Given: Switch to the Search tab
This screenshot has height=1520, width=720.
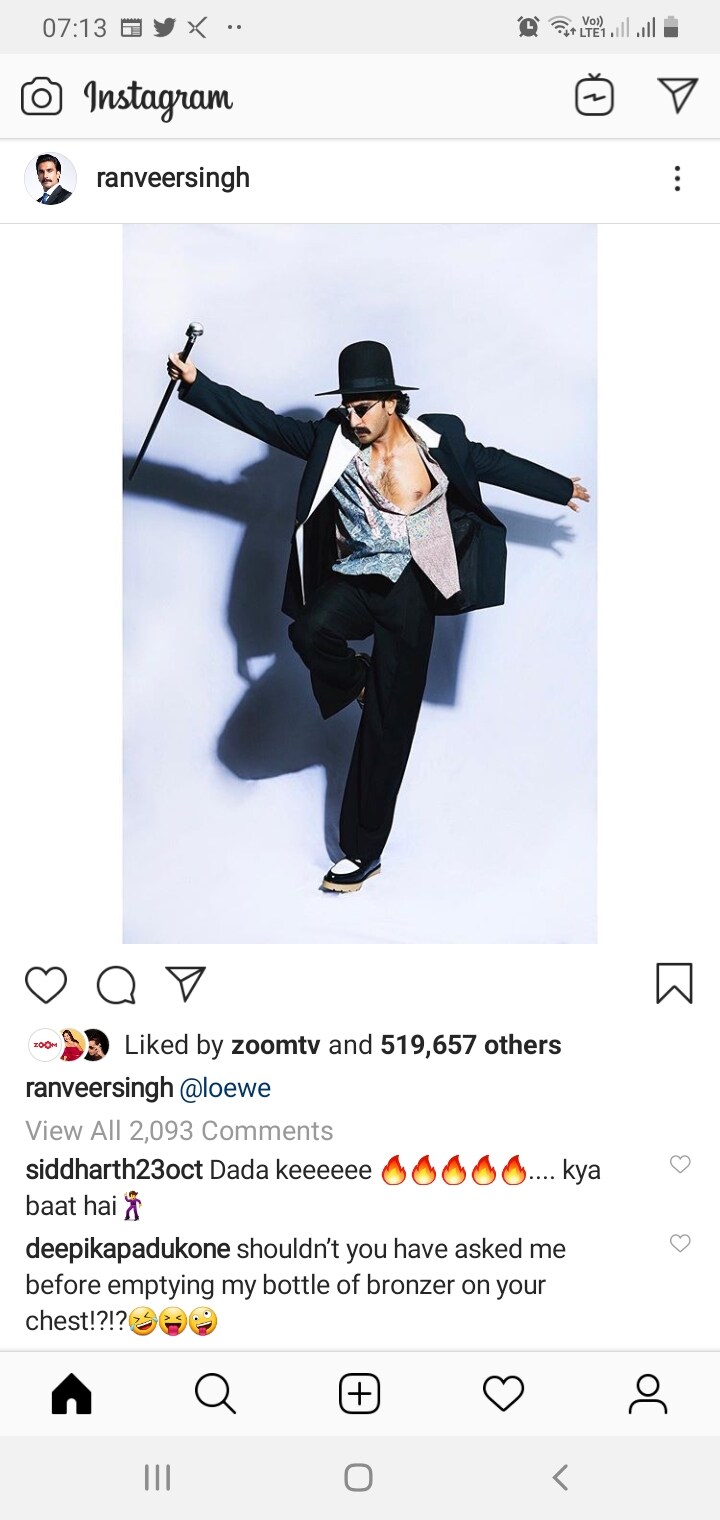Looking at the screenshot, I should [215, 1393].
